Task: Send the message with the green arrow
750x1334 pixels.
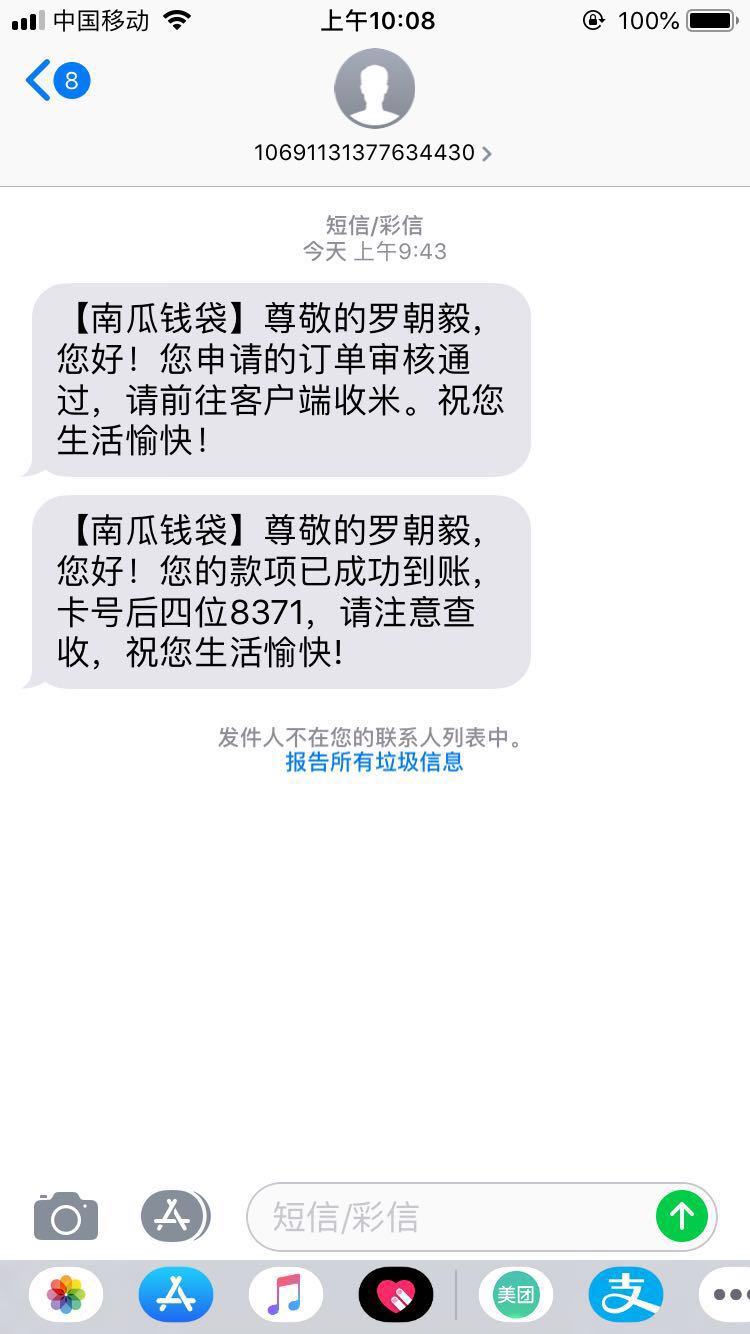Action: coord(682,1217)
